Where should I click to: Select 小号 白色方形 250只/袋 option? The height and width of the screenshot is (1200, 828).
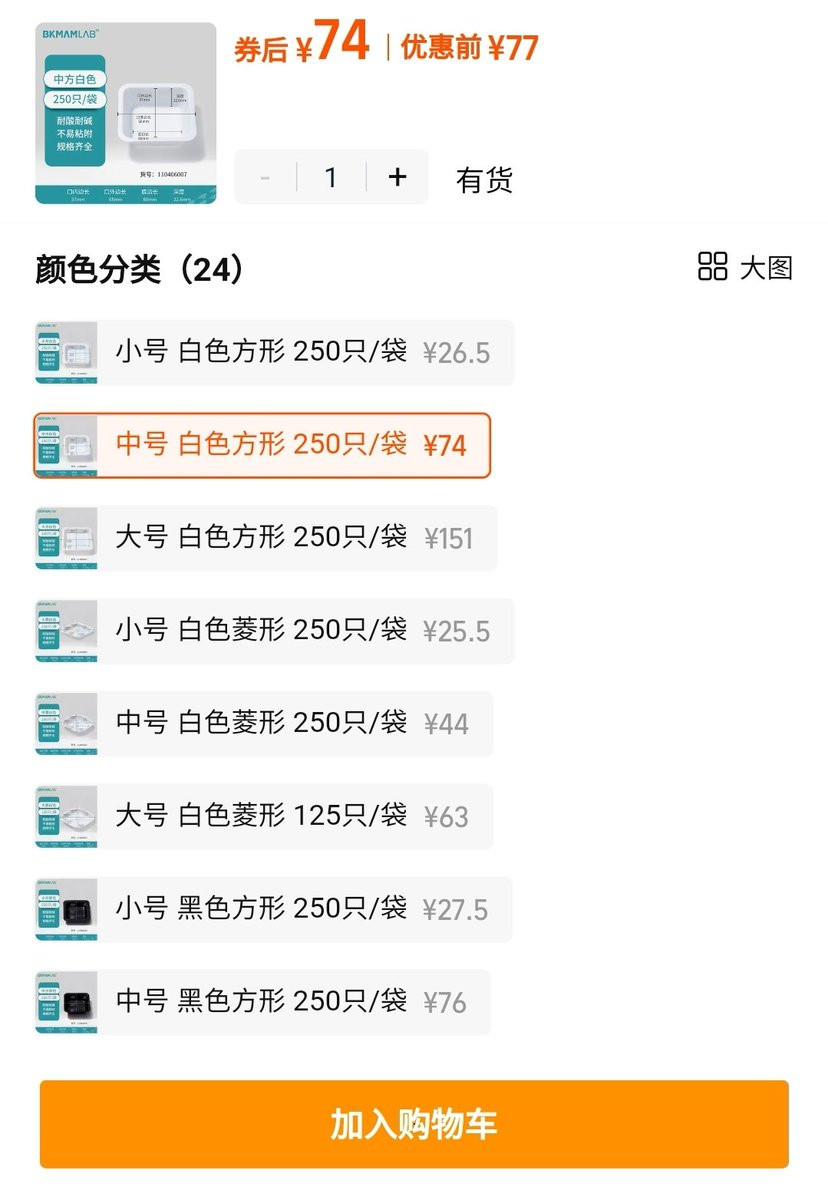274,353
